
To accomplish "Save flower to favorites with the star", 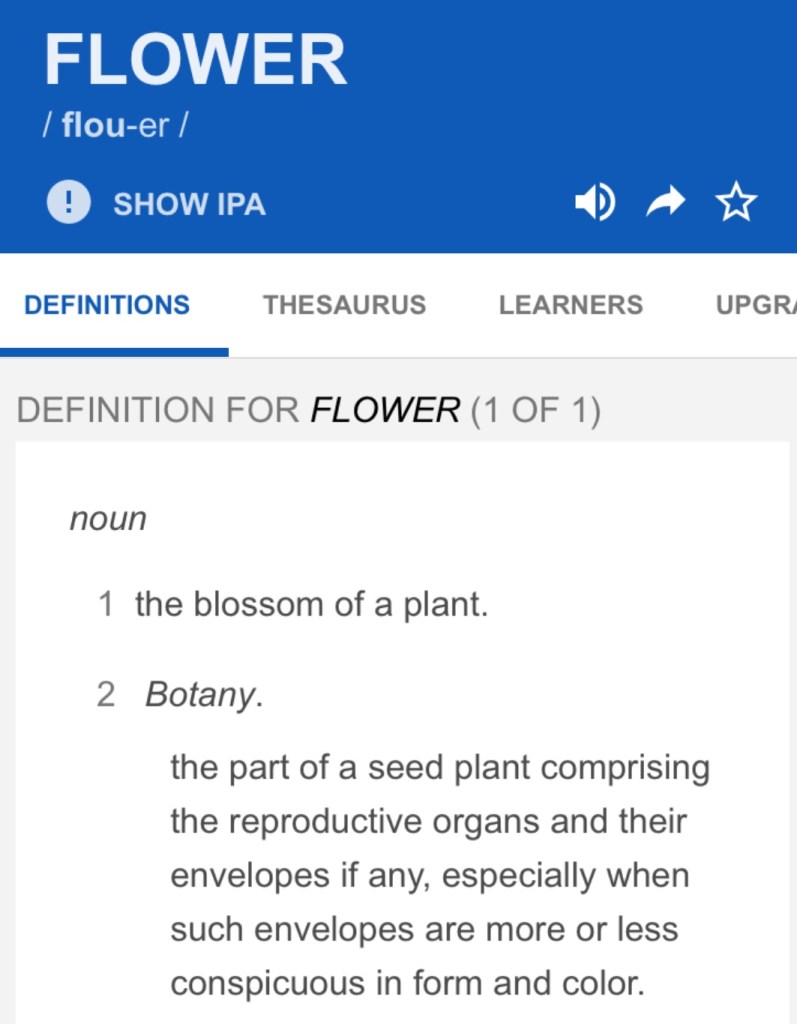I will click(x=736, y=203).
